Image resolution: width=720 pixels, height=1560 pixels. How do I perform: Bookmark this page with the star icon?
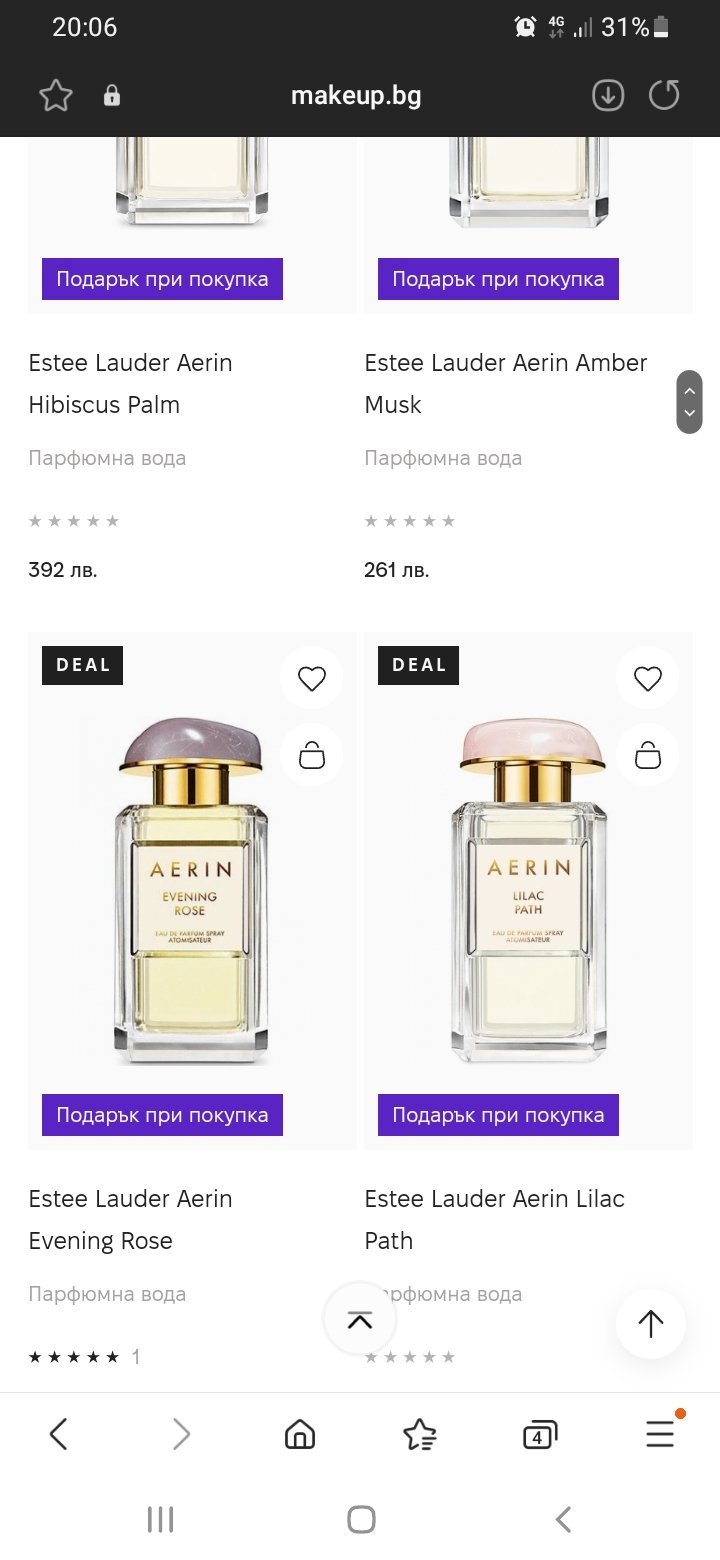(56, 96)
